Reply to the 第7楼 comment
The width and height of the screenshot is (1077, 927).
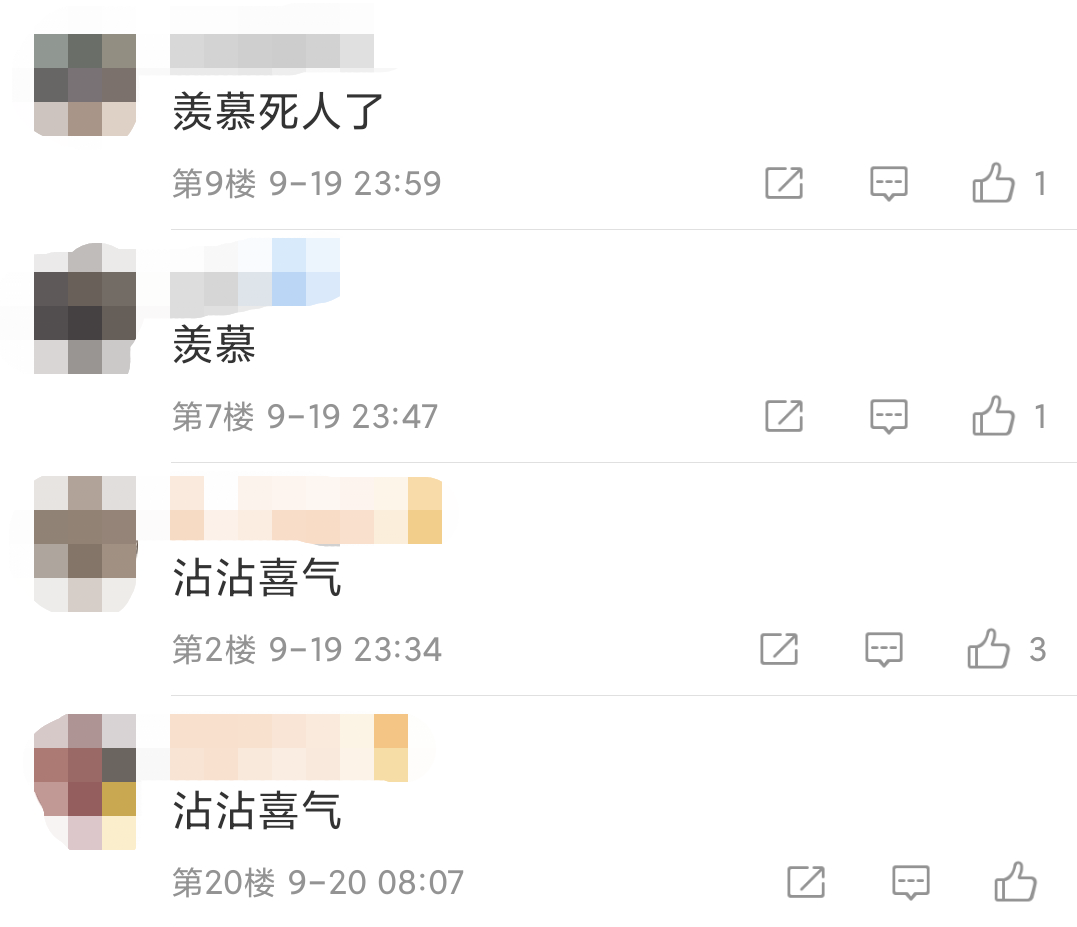[x=888, y=416]
